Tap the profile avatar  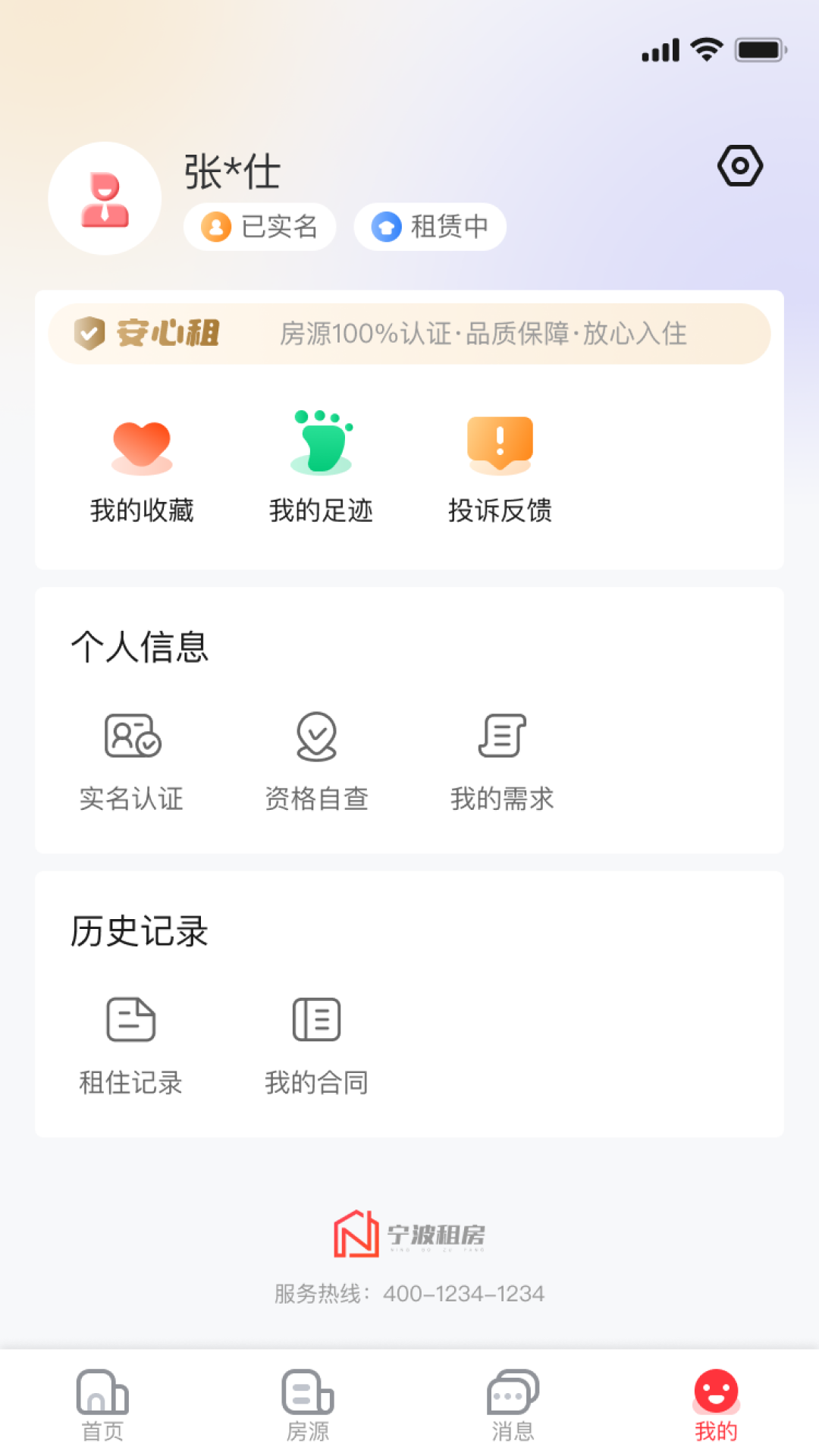[105, 199]
